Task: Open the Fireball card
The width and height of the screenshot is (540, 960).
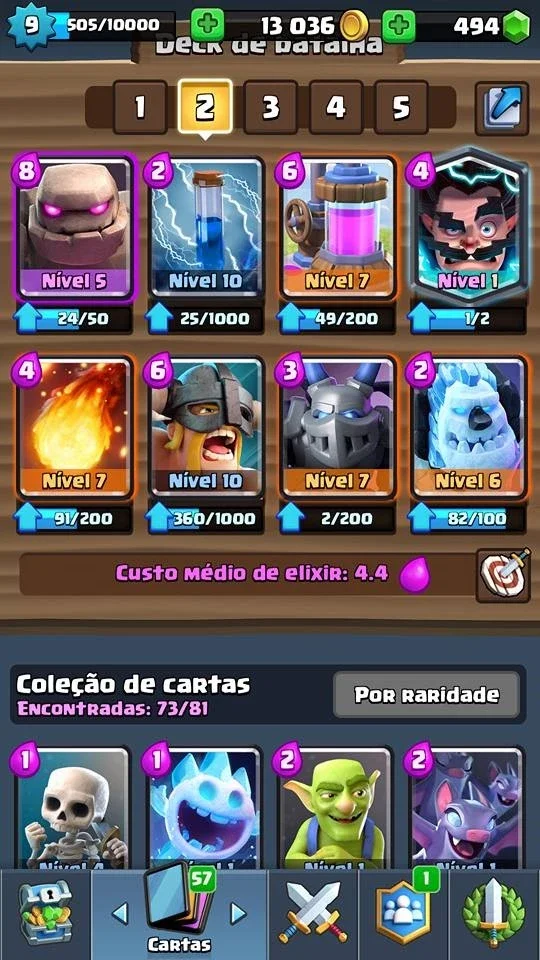Action: pyautogui.click(x=75, y=427)
